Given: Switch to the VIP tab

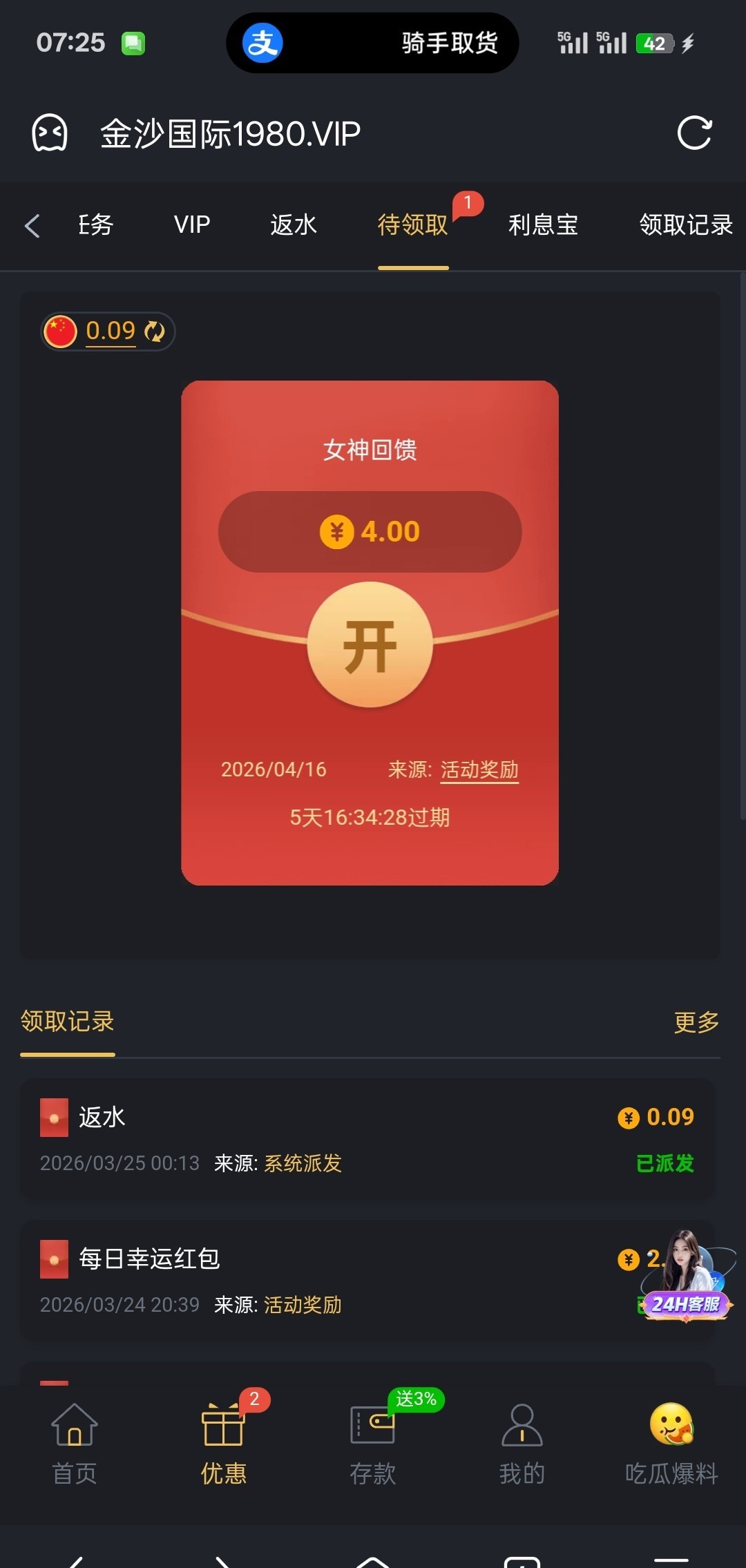Looking at the screenshot, I should tap(191, 225).
